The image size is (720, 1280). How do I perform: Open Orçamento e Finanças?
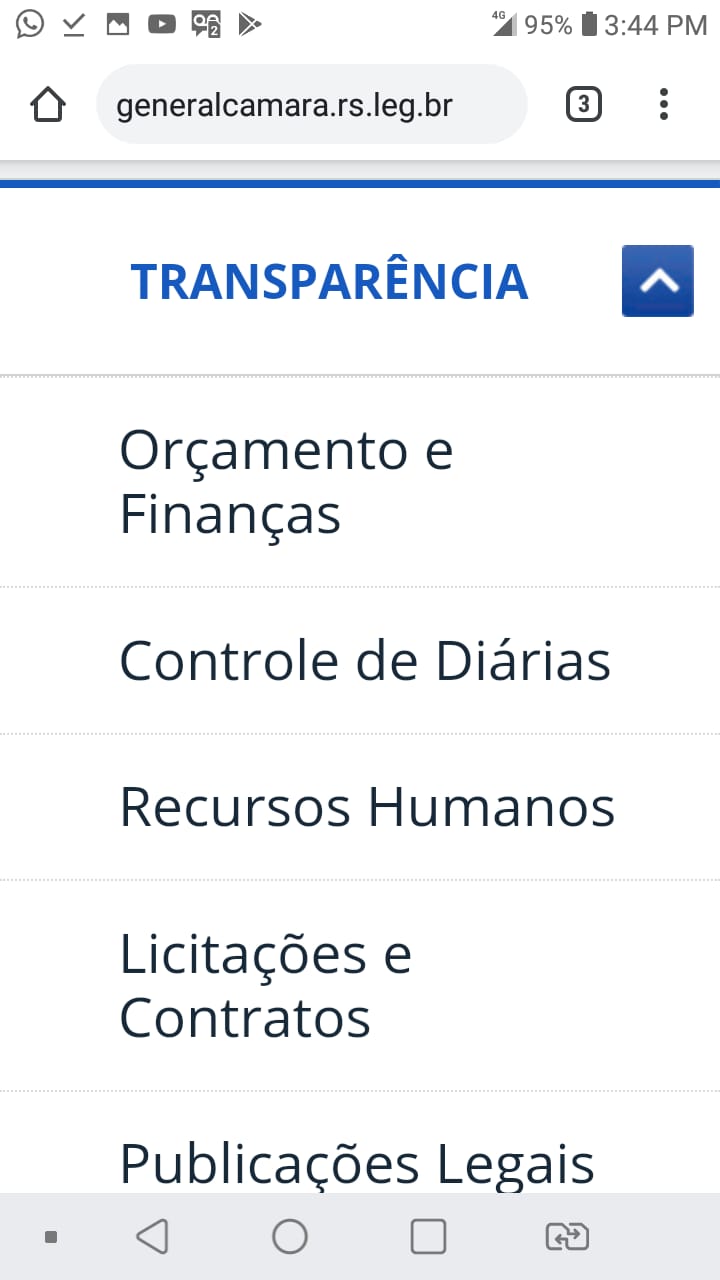[286, 481]
